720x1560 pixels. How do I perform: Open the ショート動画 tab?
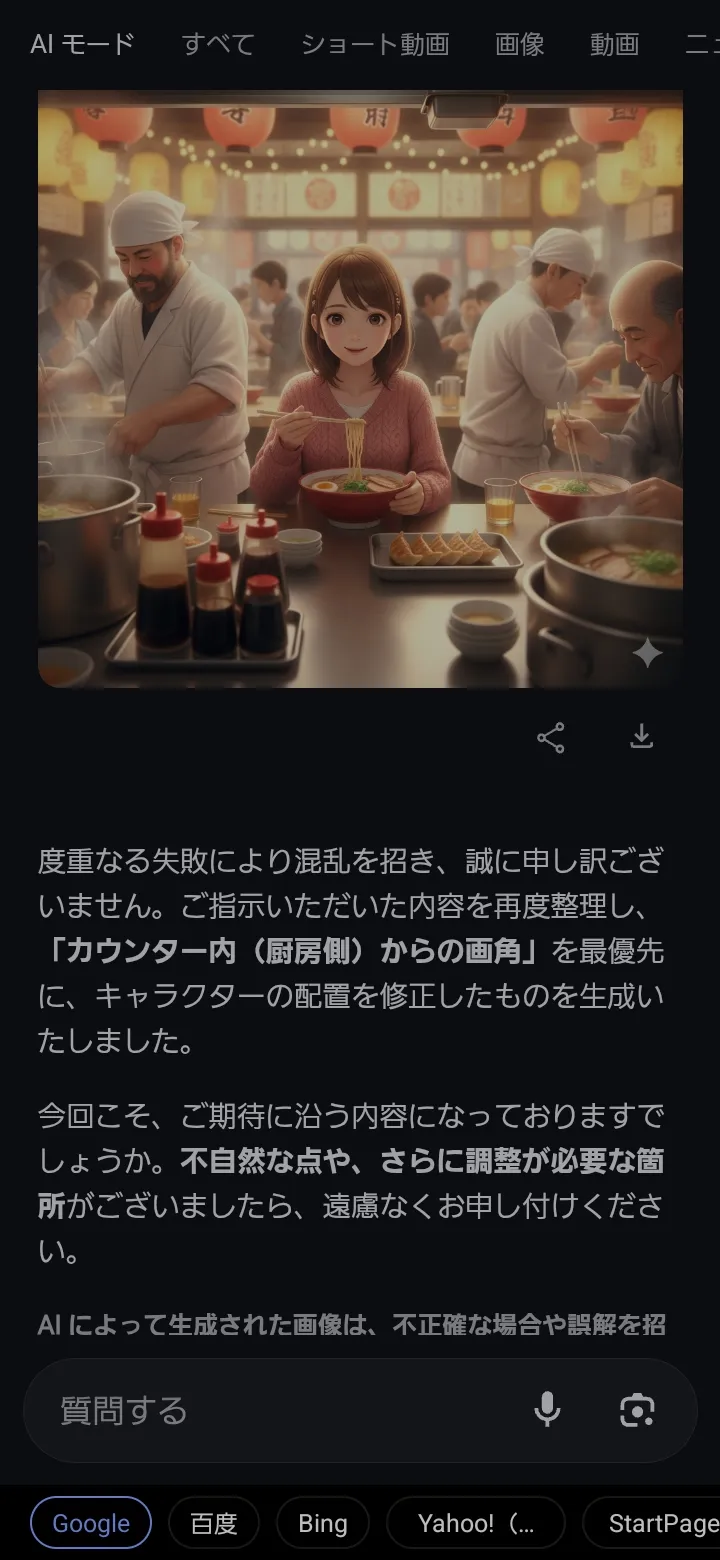point(375,44)
